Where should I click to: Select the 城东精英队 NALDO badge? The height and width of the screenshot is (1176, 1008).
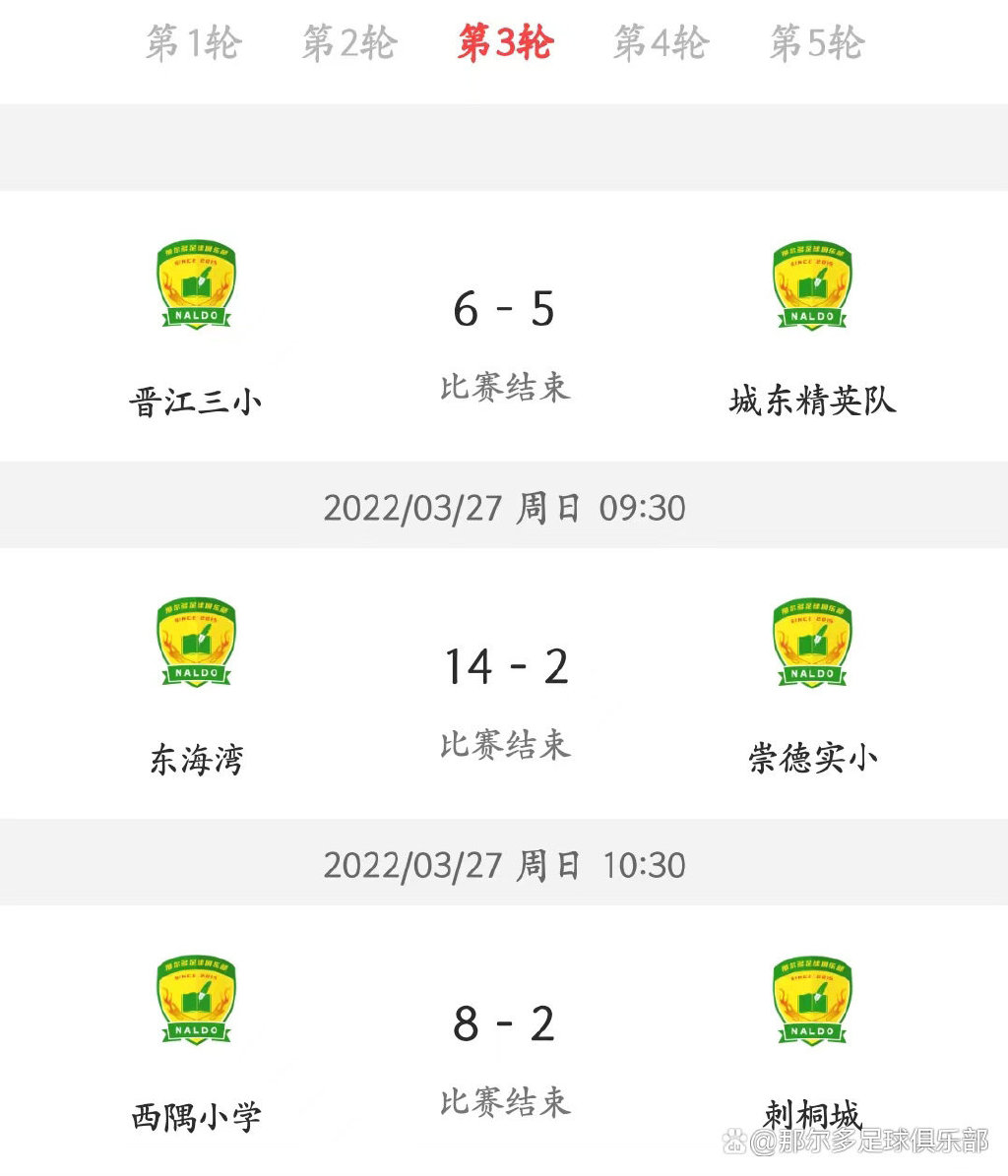813,285
